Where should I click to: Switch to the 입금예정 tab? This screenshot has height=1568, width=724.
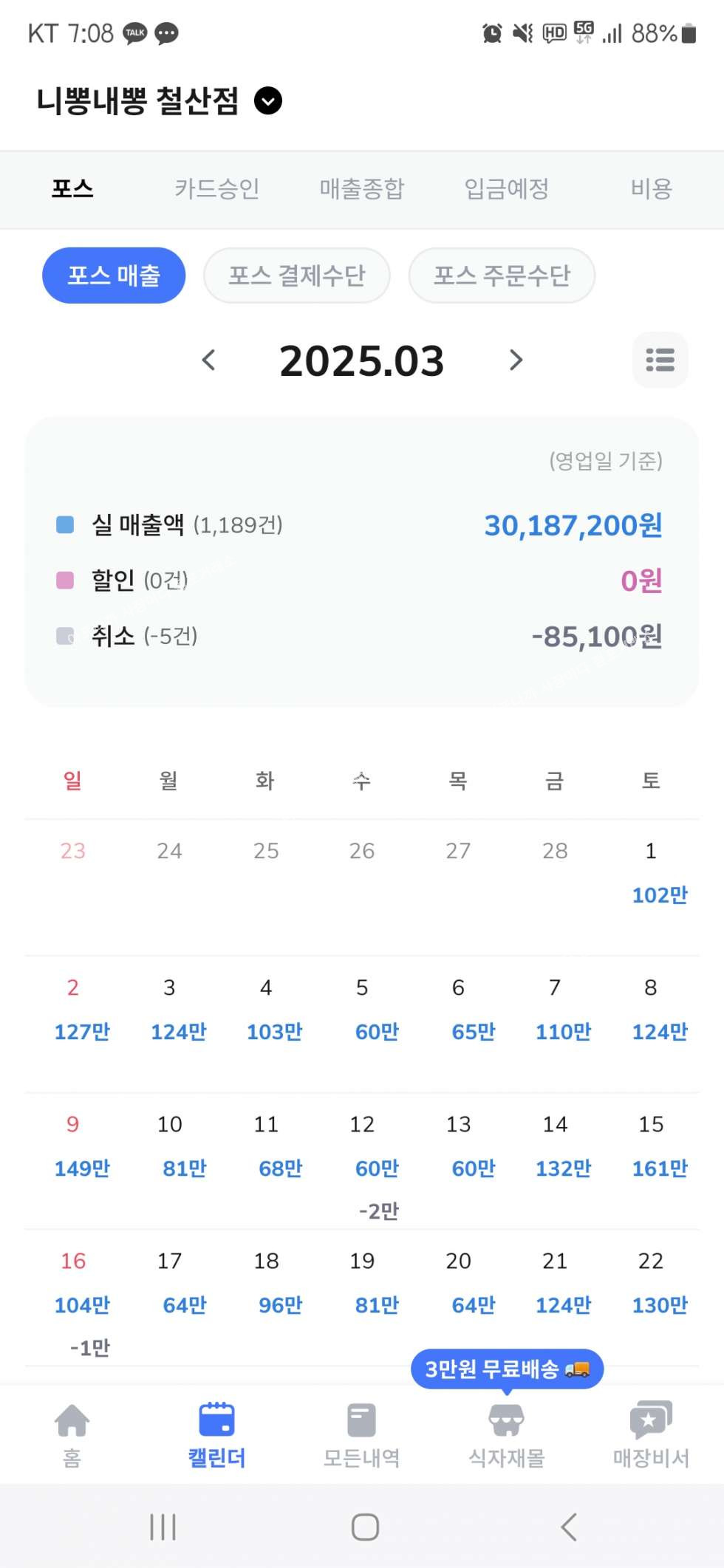tap(506, 189)
